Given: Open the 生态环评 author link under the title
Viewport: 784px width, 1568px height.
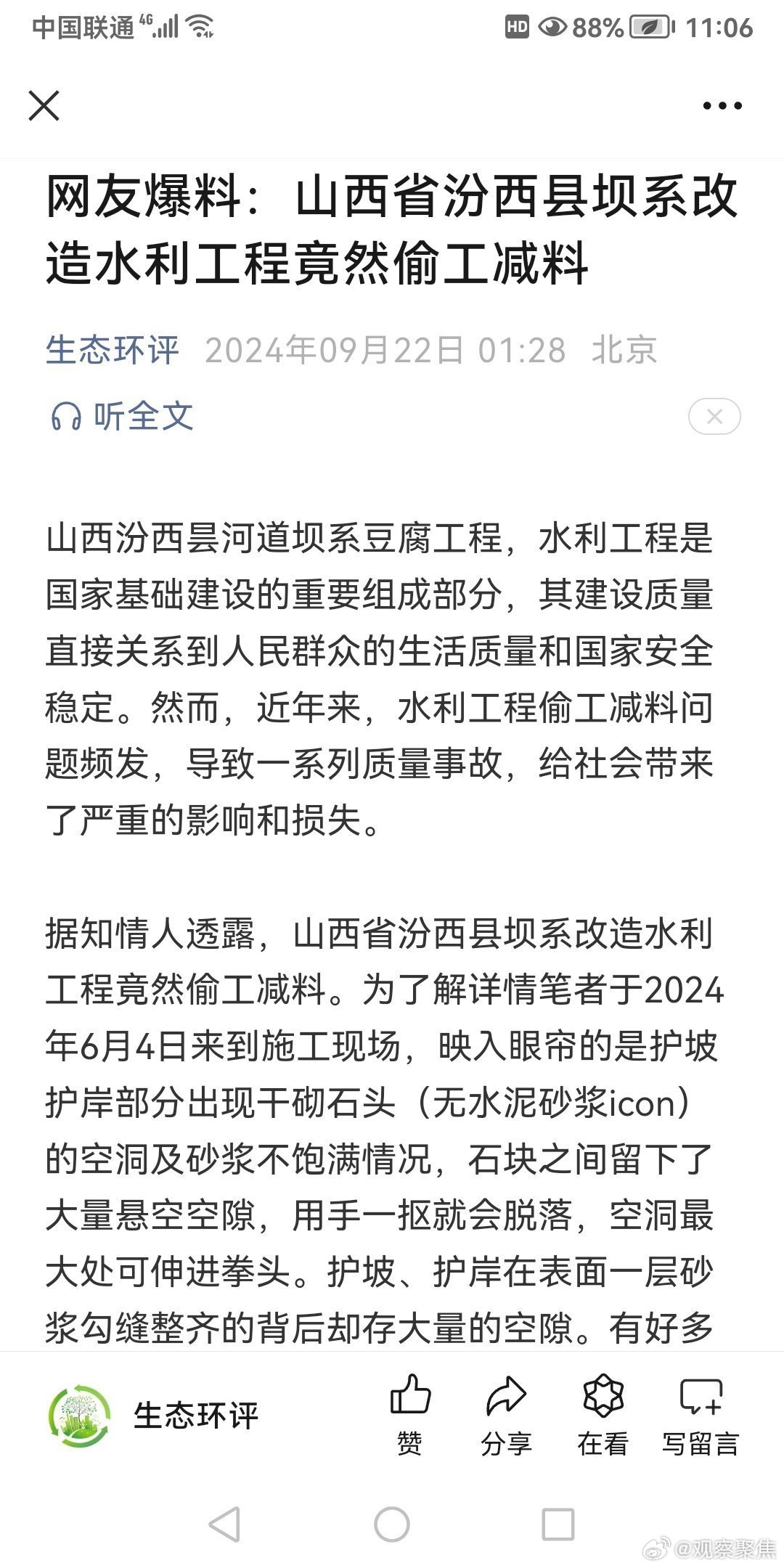Looking at the screenshot, I should point(112,350).
